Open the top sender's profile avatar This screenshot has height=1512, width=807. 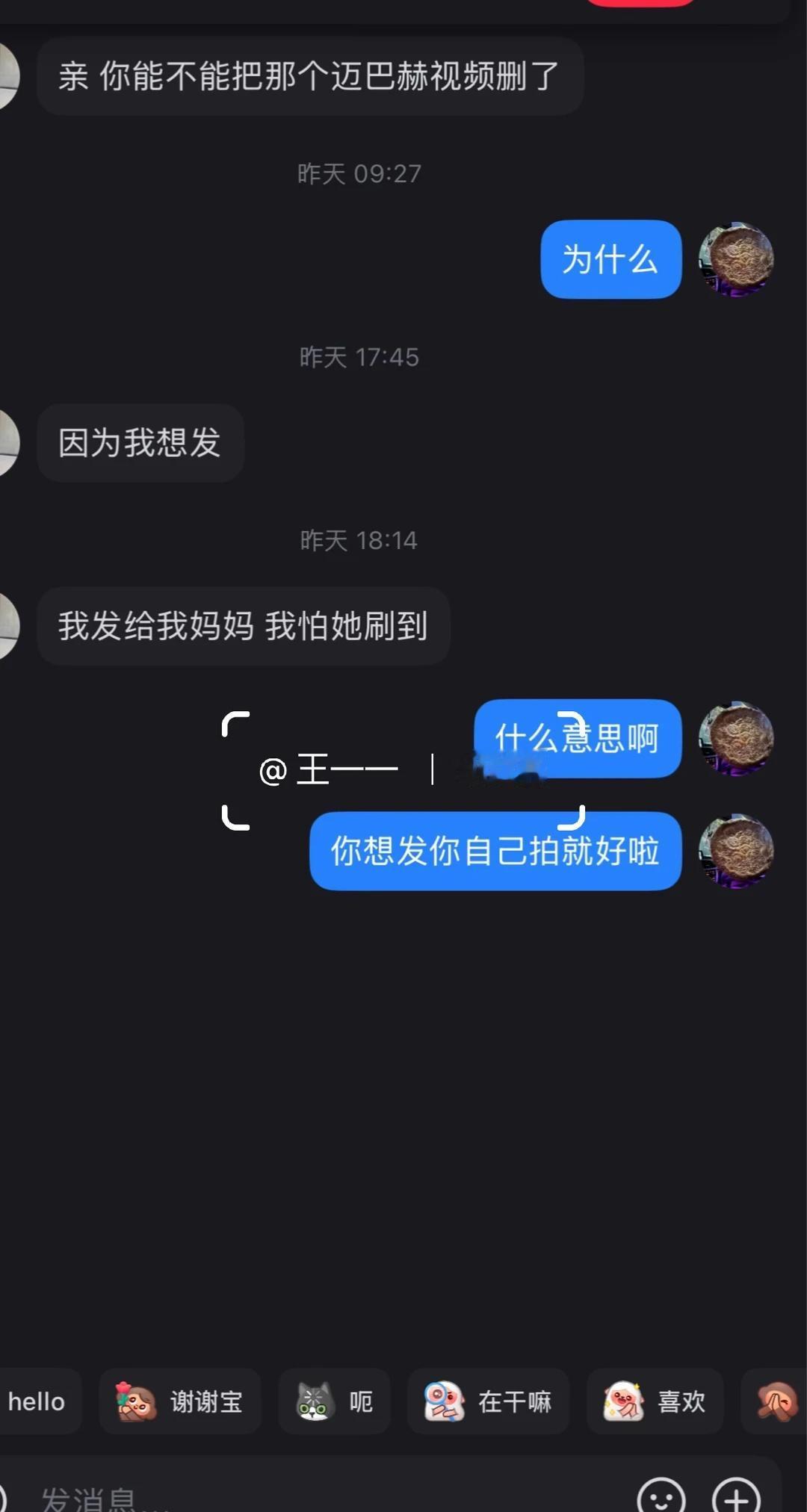(x=7, y=77)
